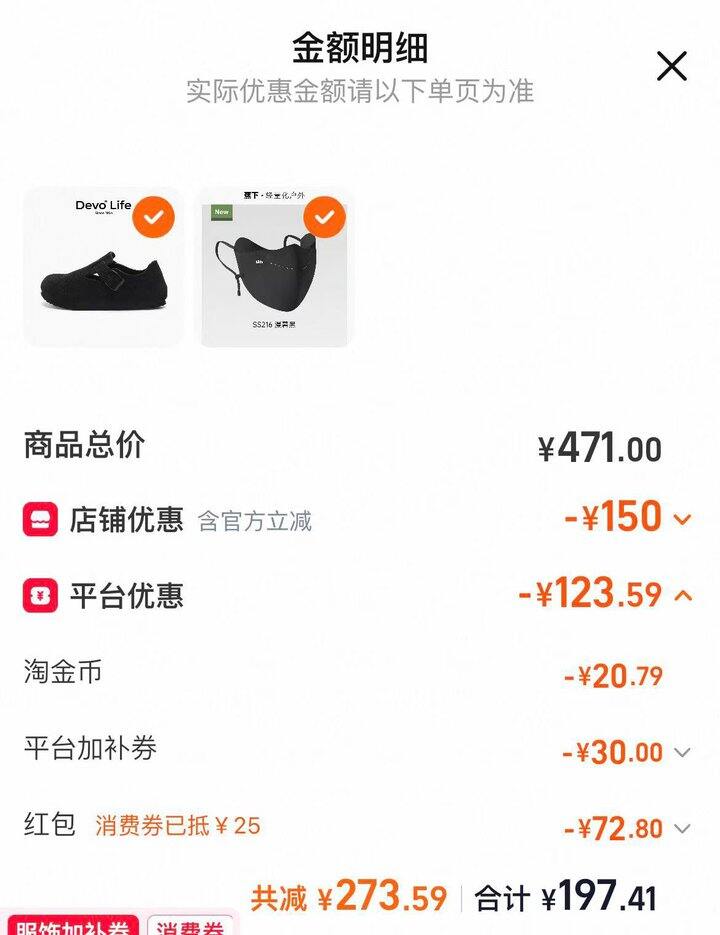
Task: Expand the 平台加补券 coupon details
Action: pos(682,752)
